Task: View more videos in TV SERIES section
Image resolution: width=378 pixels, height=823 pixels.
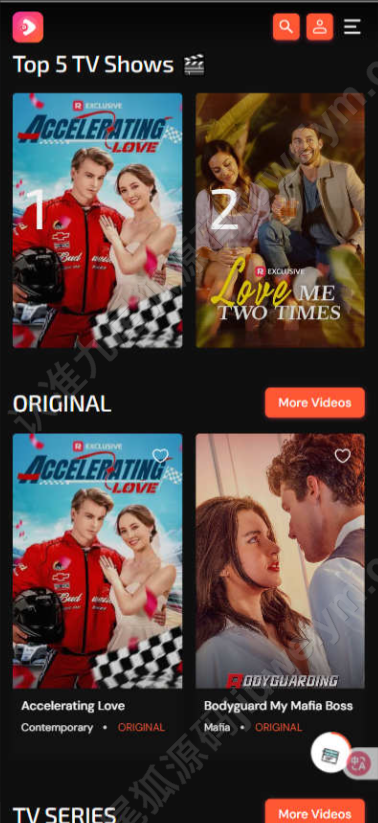Action: coord(314,811)
